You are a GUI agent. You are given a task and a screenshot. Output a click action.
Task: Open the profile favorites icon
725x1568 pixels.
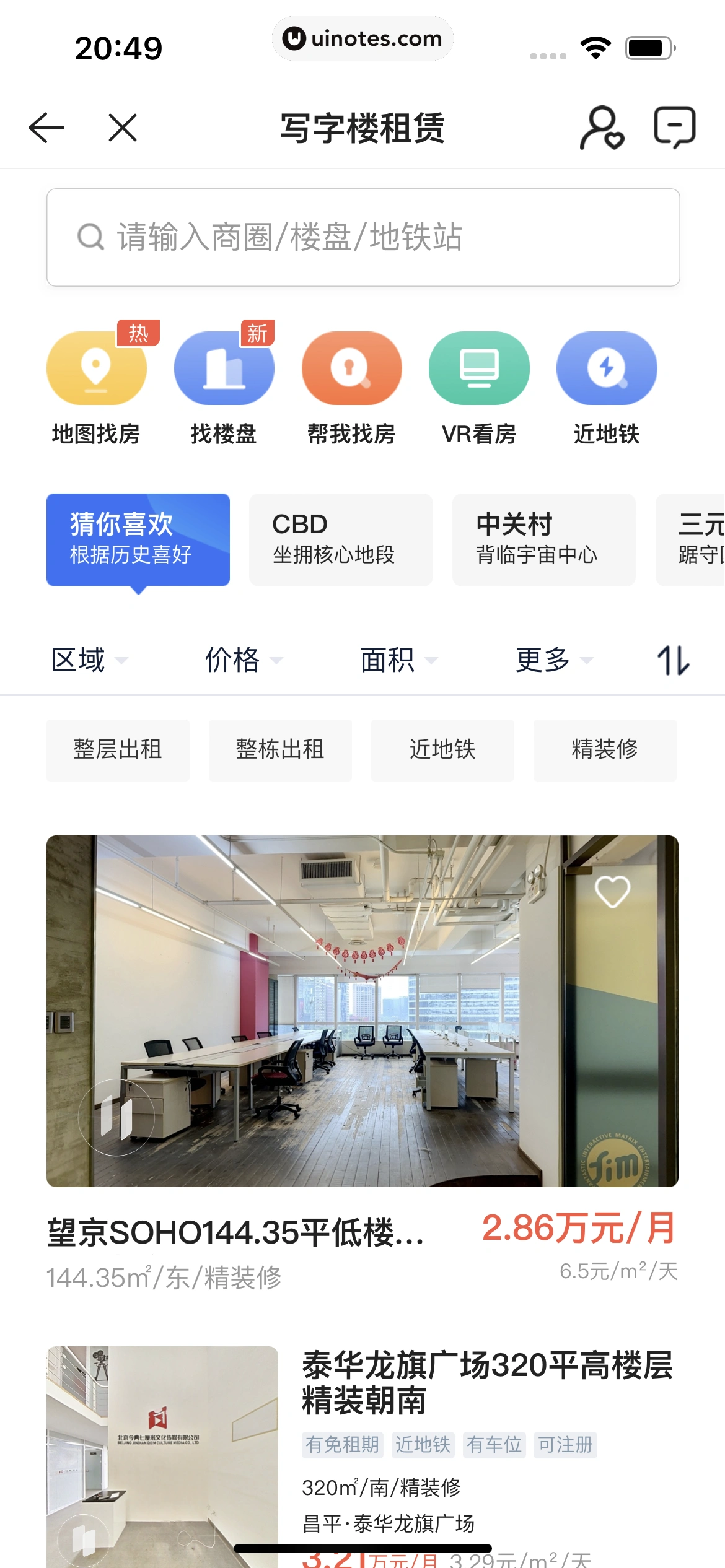[x=601, y=128]
